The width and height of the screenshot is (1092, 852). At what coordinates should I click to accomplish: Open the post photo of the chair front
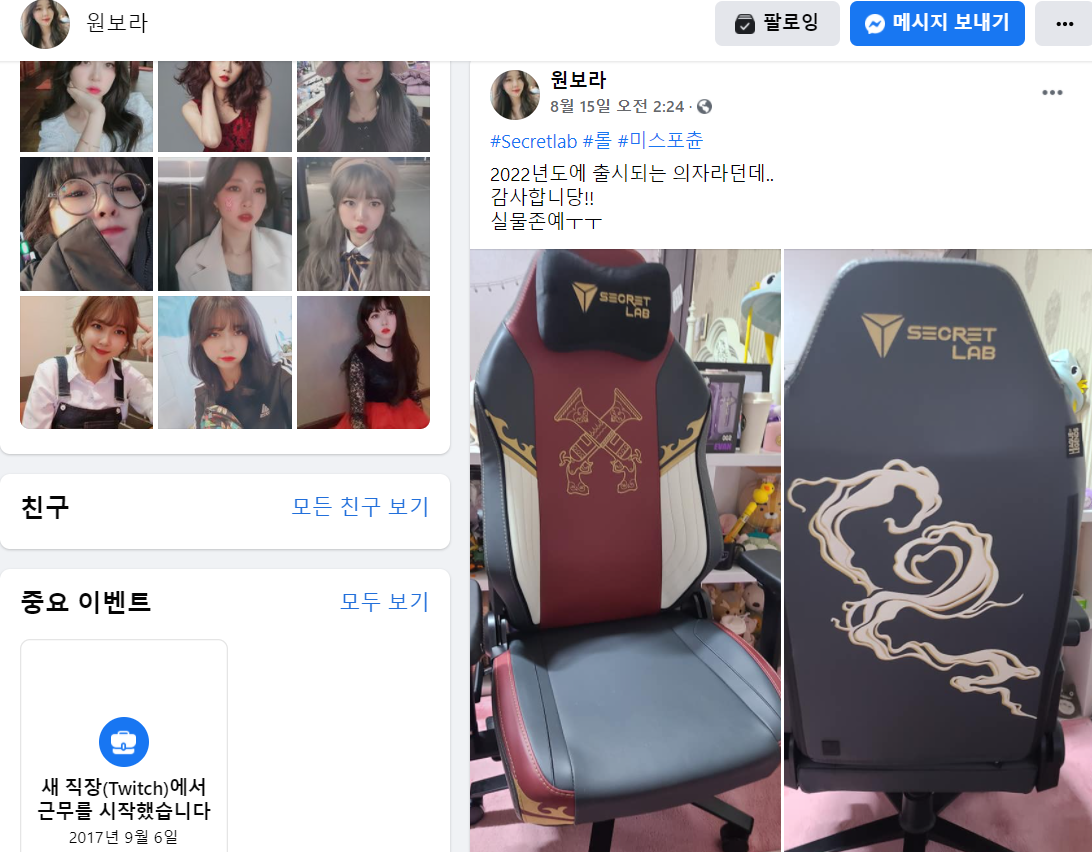[x=625, y=550]
